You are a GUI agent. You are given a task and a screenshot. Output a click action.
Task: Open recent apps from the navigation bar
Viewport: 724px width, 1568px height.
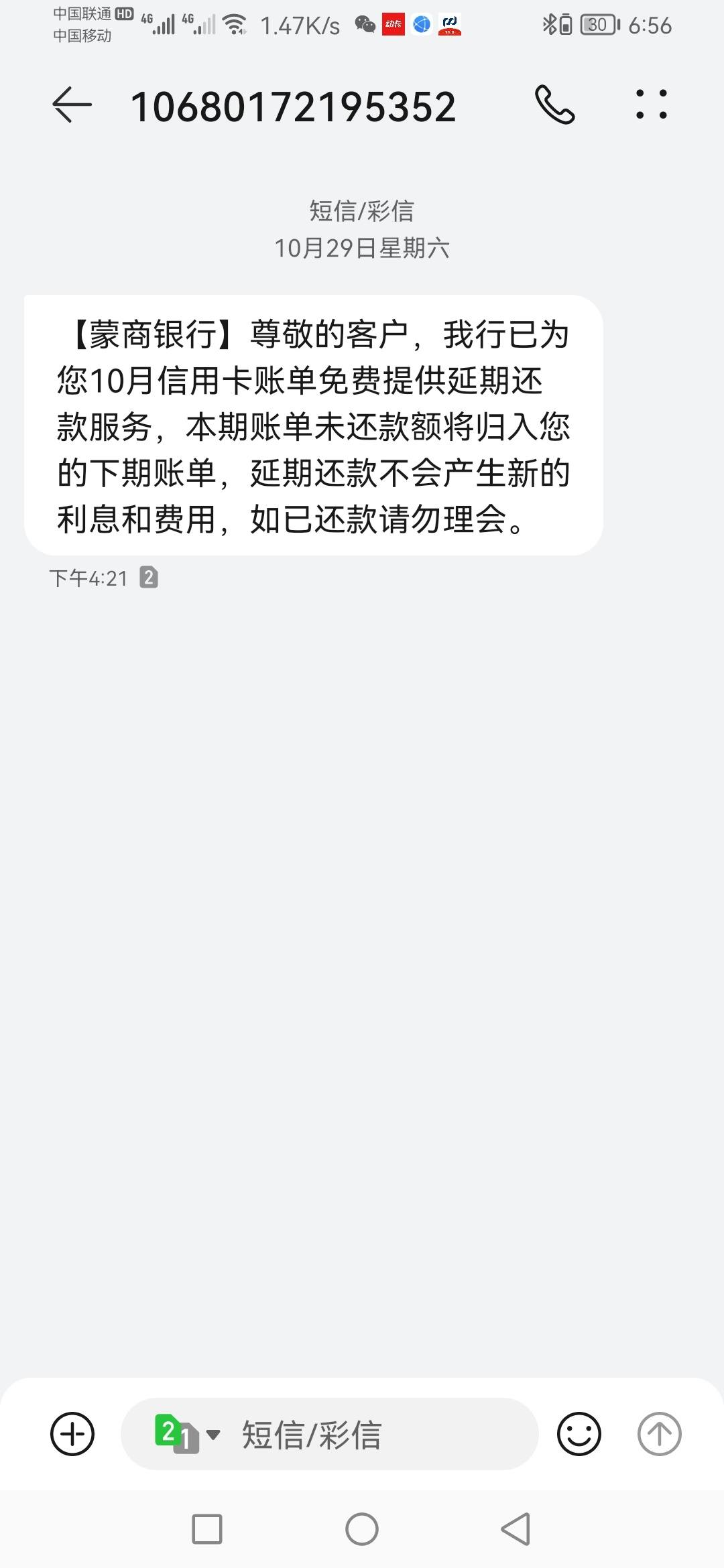click(x=207, y=1529)
